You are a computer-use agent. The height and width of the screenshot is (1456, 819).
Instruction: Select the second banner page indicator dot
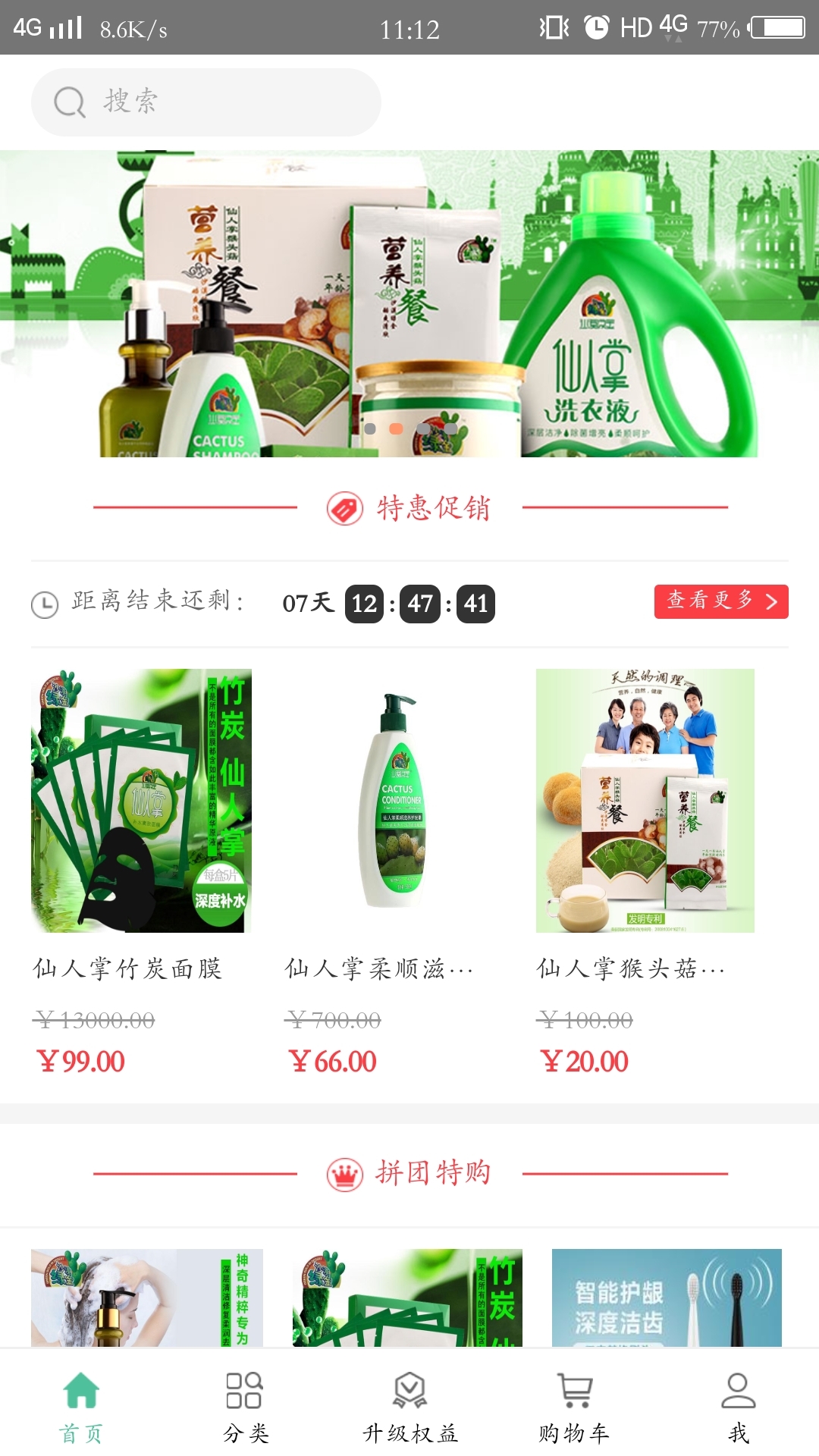tap(396, 428)
